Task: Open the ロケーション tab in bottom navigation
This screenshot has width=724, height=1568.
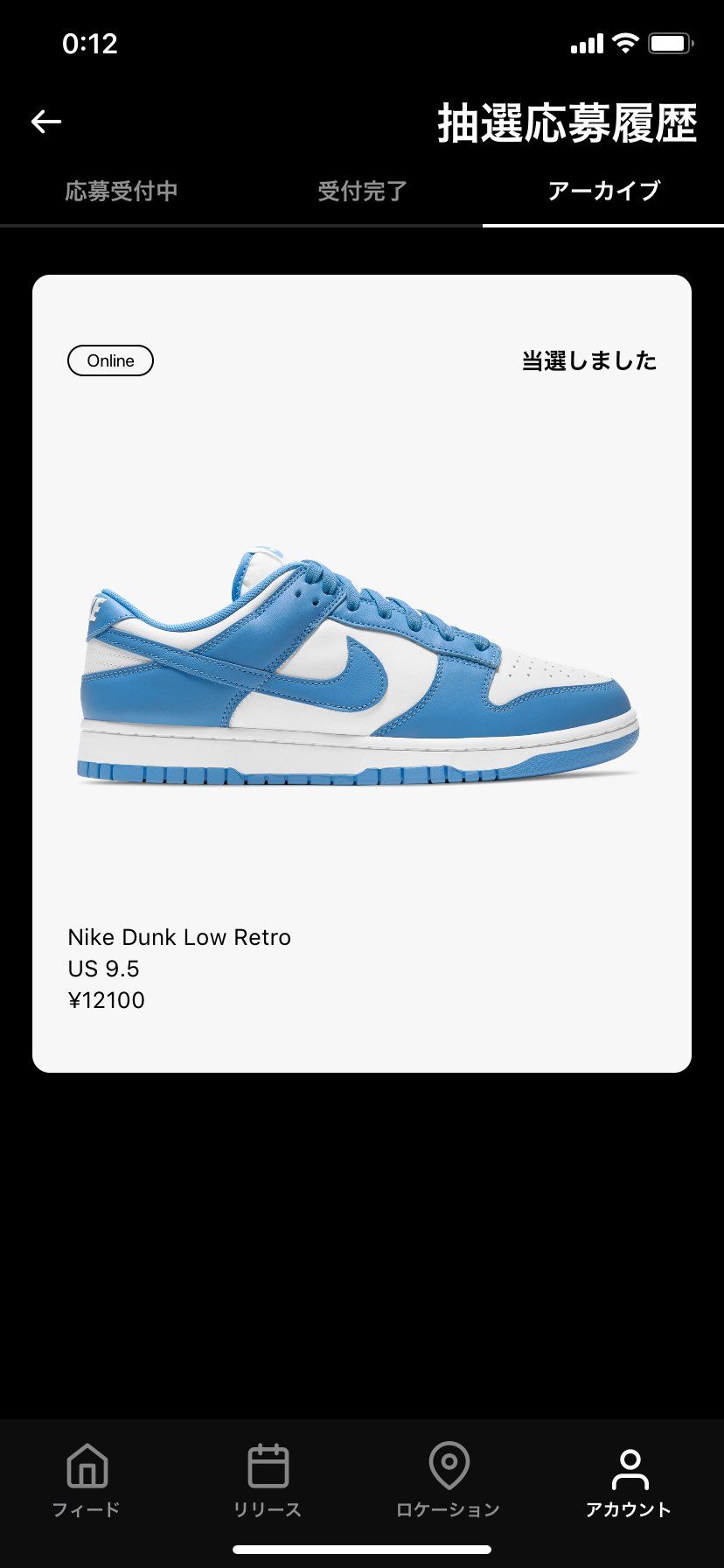Action: [x=449, y=1480]
